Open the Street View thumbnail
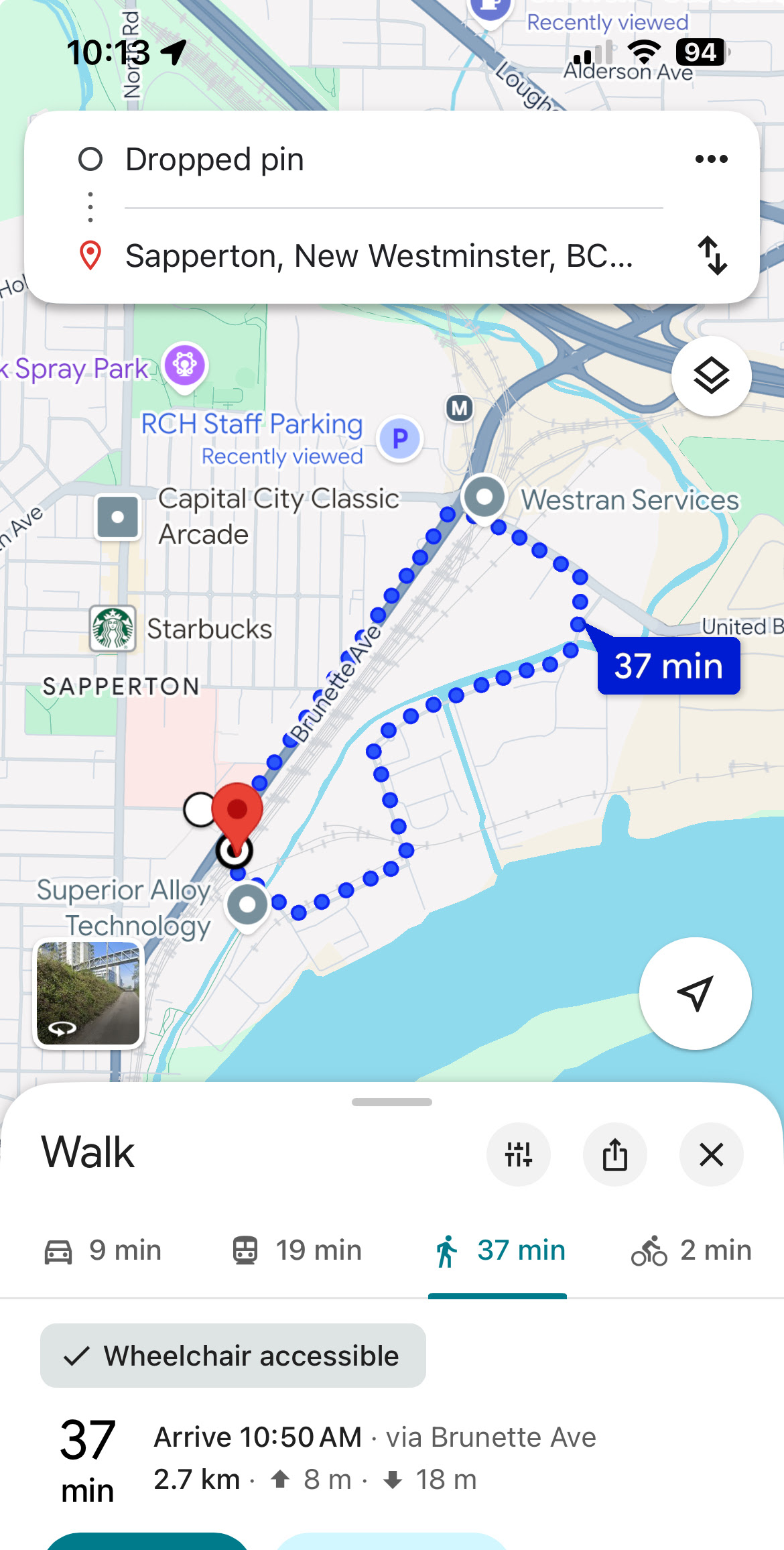The height and width of the screenshot is (1550, 784). pos(88,993)
